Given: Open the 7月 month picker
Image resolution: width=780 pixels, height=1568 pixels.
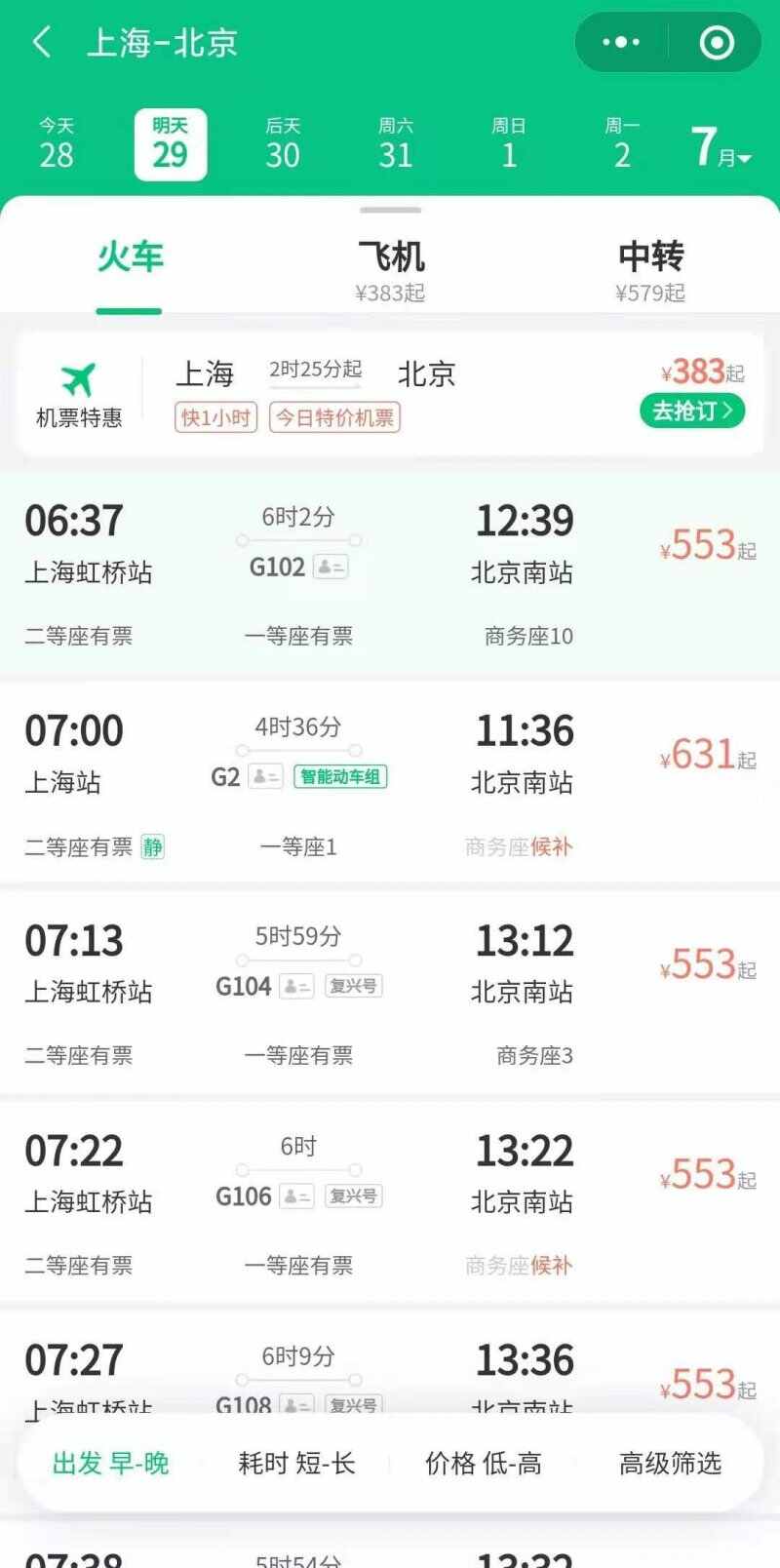Looking at the screenshot, I should (721, 147).
